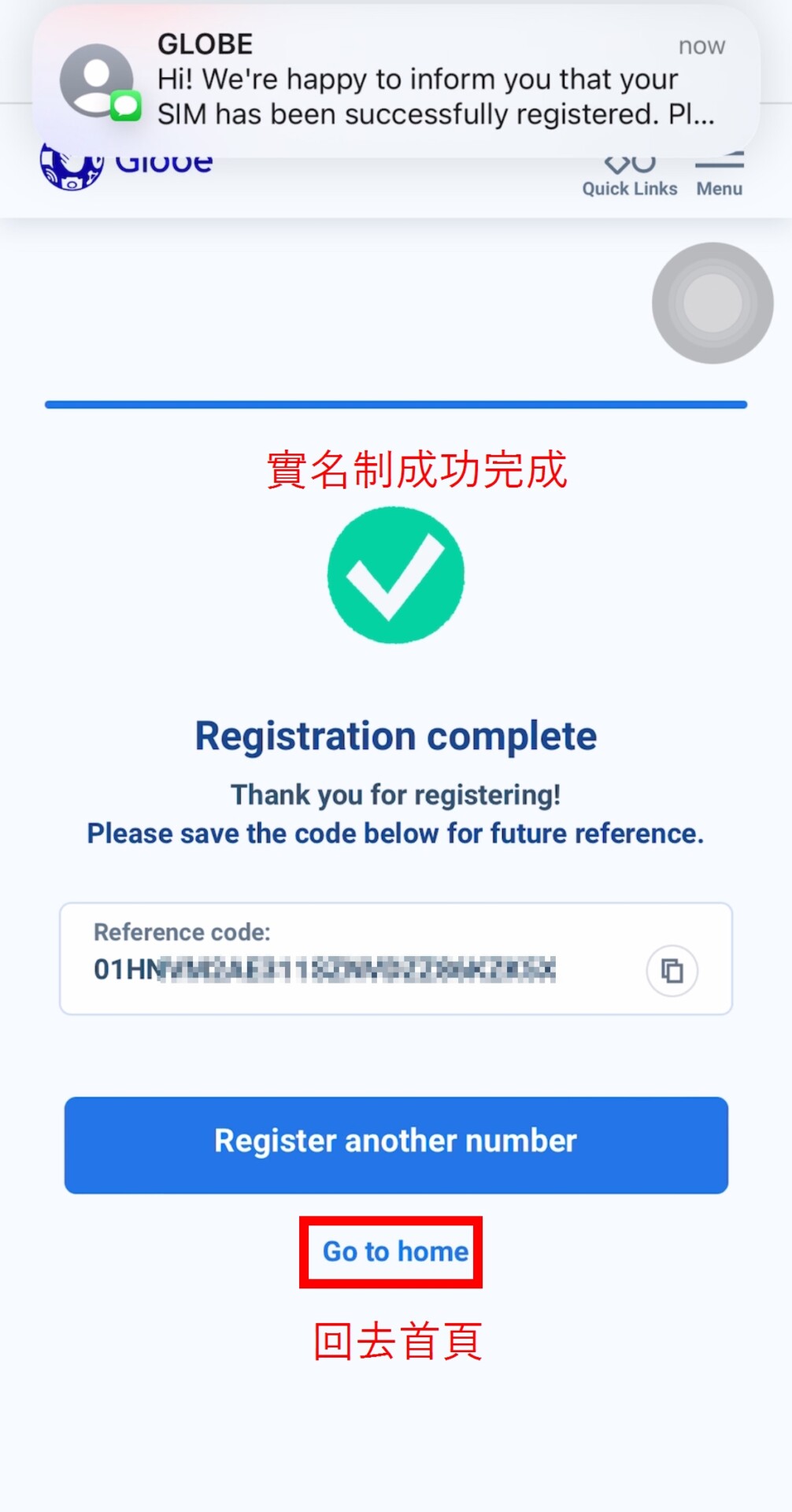Viewport: 792px width, 1512px height.
Task: Open Quick Links
Action: pyautogui.click(x=629, y=179)
